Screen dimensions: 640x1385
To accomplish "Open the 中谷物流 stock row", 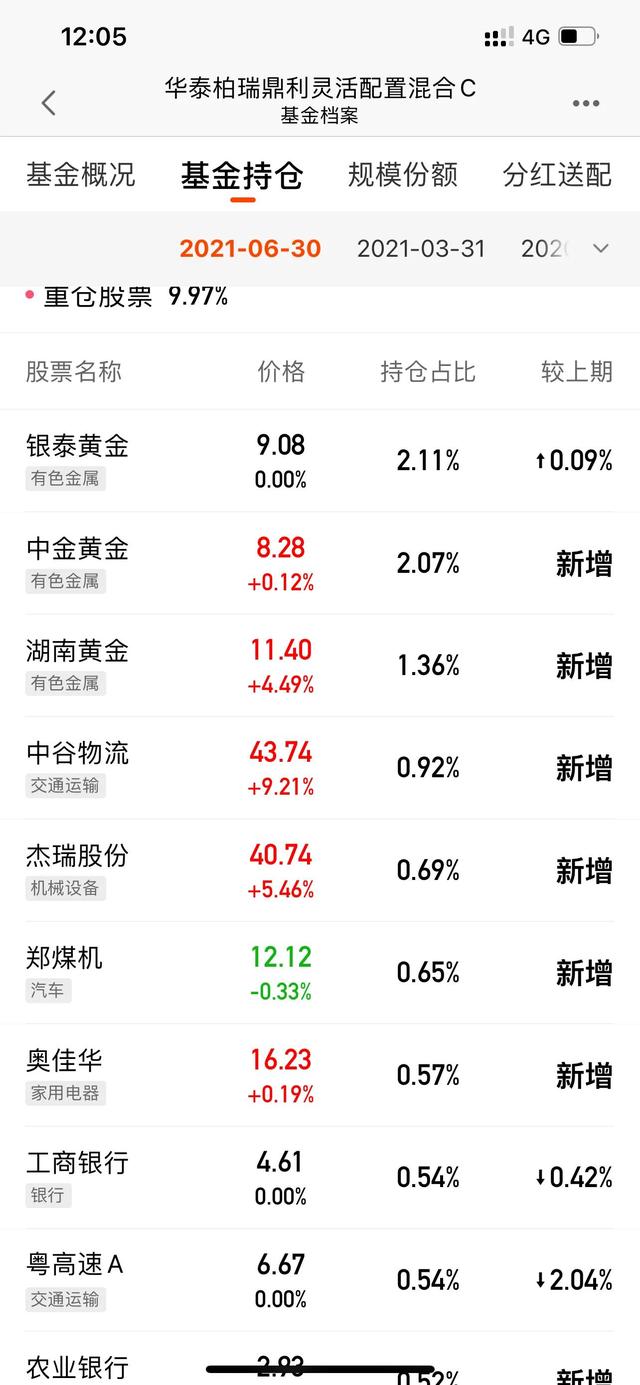I will 320,768.
